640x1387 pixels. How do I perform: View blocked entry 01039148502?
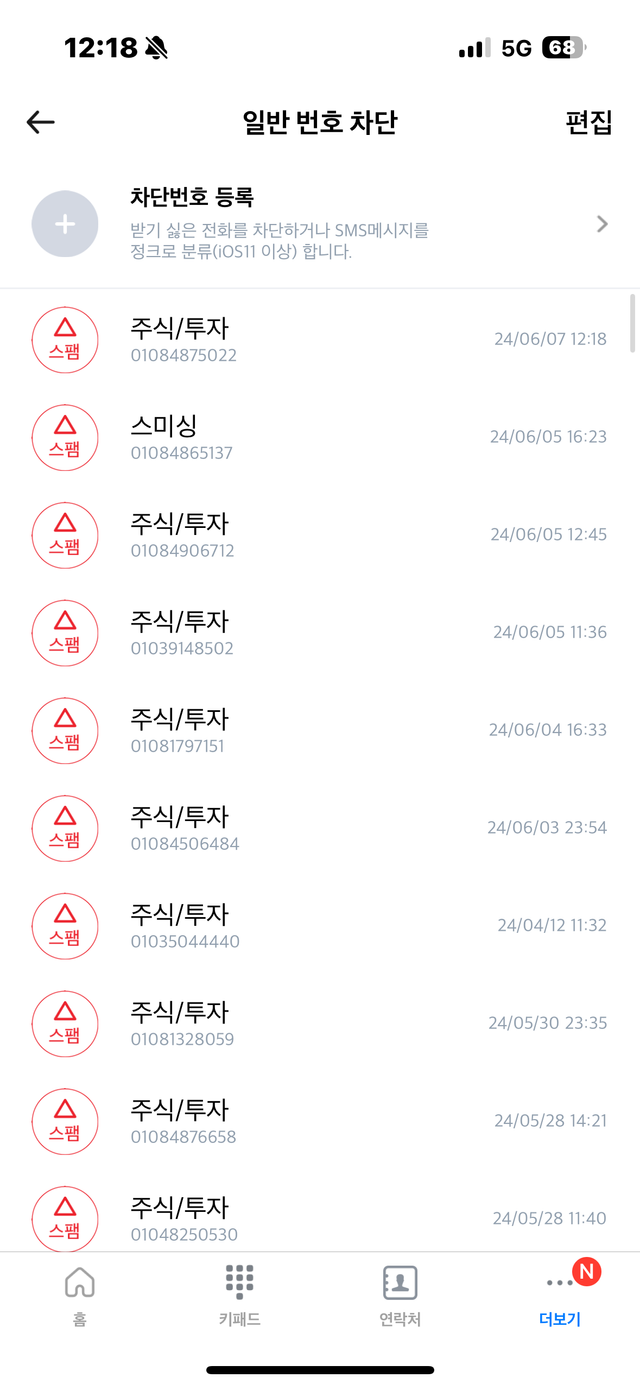coord(320,633)
